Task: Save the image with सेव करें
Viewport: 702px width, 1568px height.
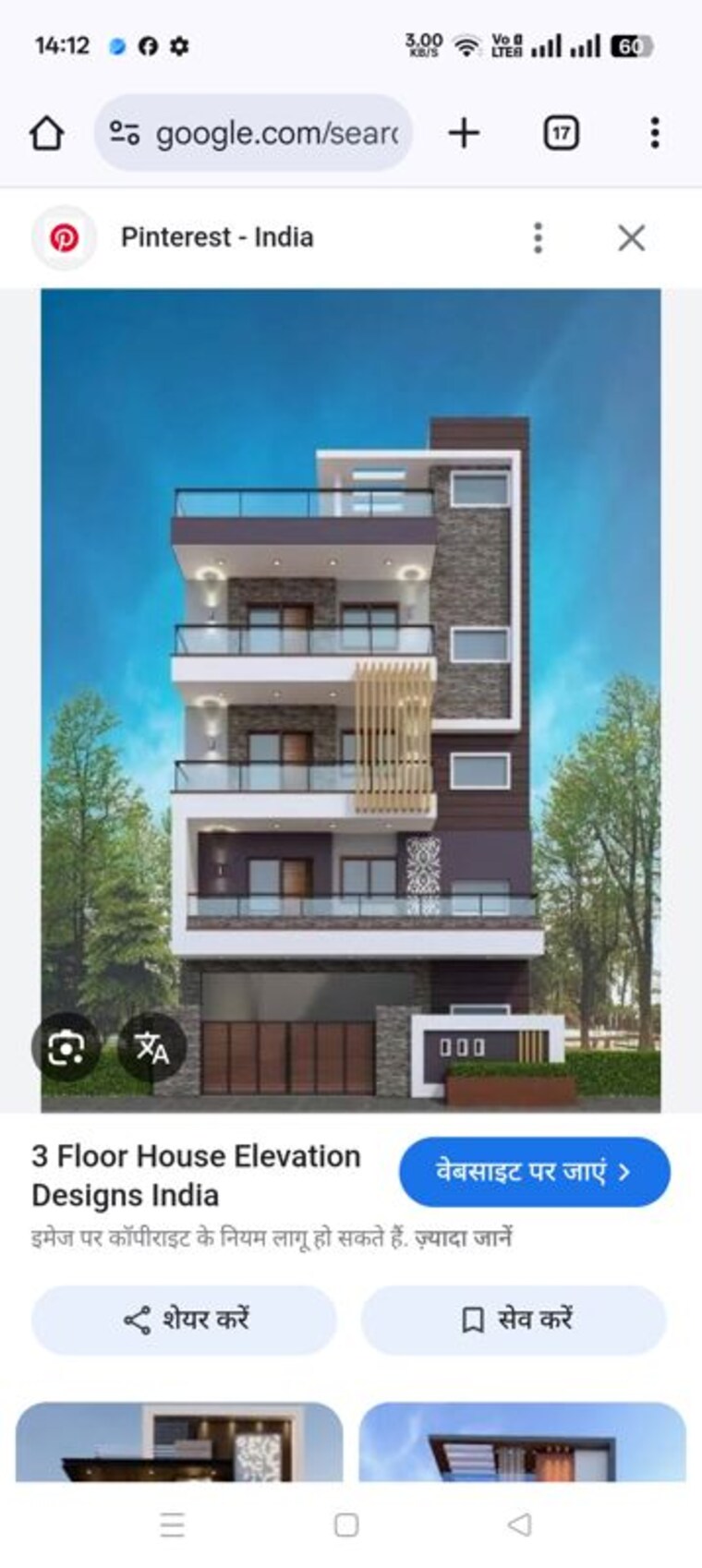Action: click(x=514, y=1320)
